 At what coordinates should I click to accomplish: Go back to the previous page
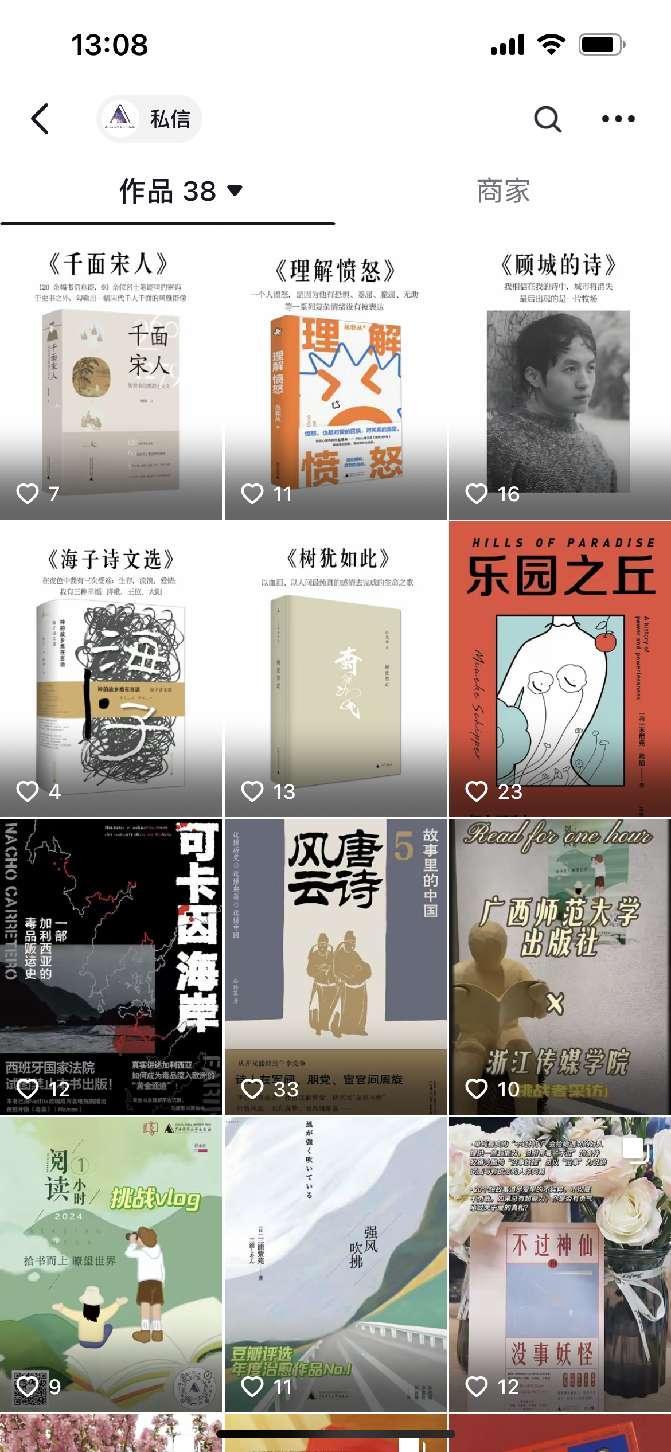40,119
